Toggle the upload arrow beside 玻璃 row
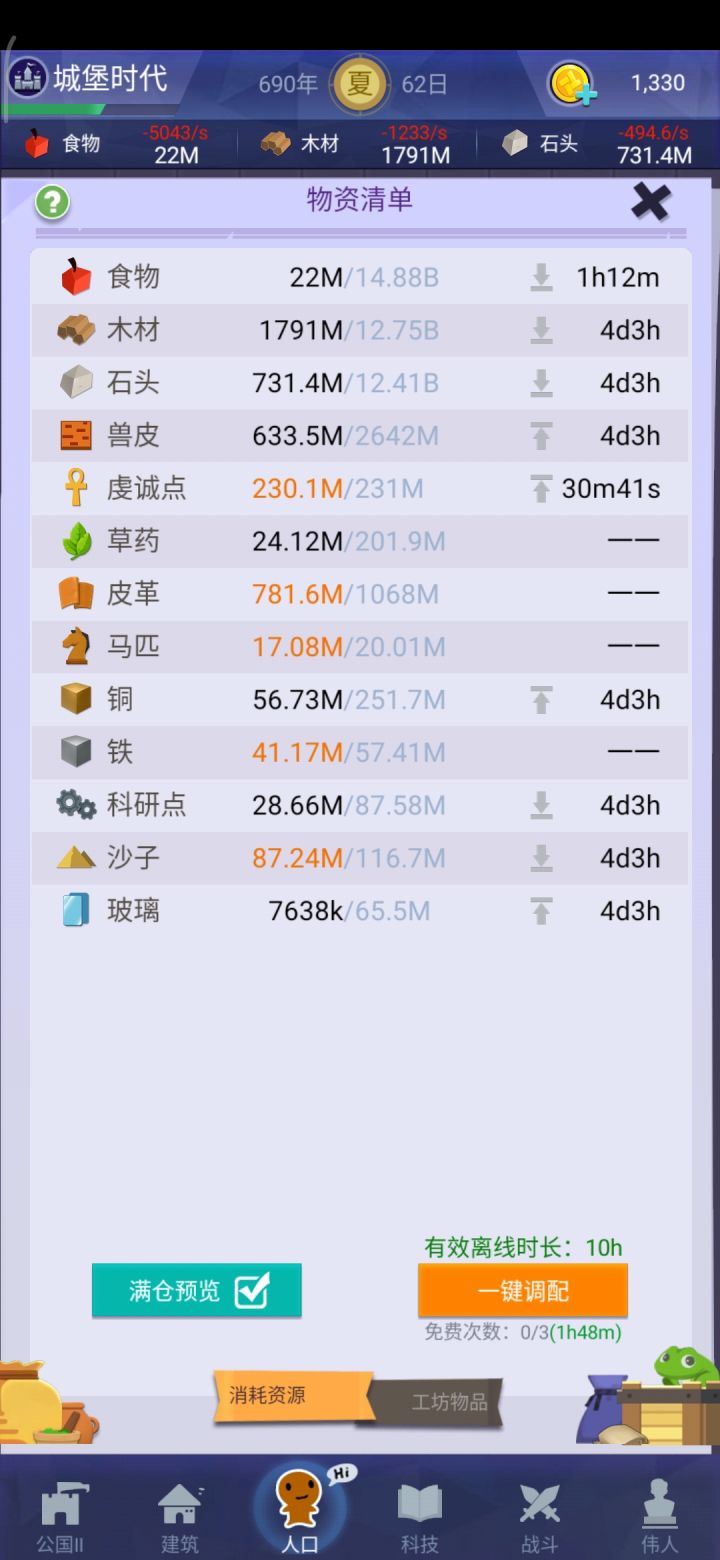720x1560 pixels. coord(541,910)
